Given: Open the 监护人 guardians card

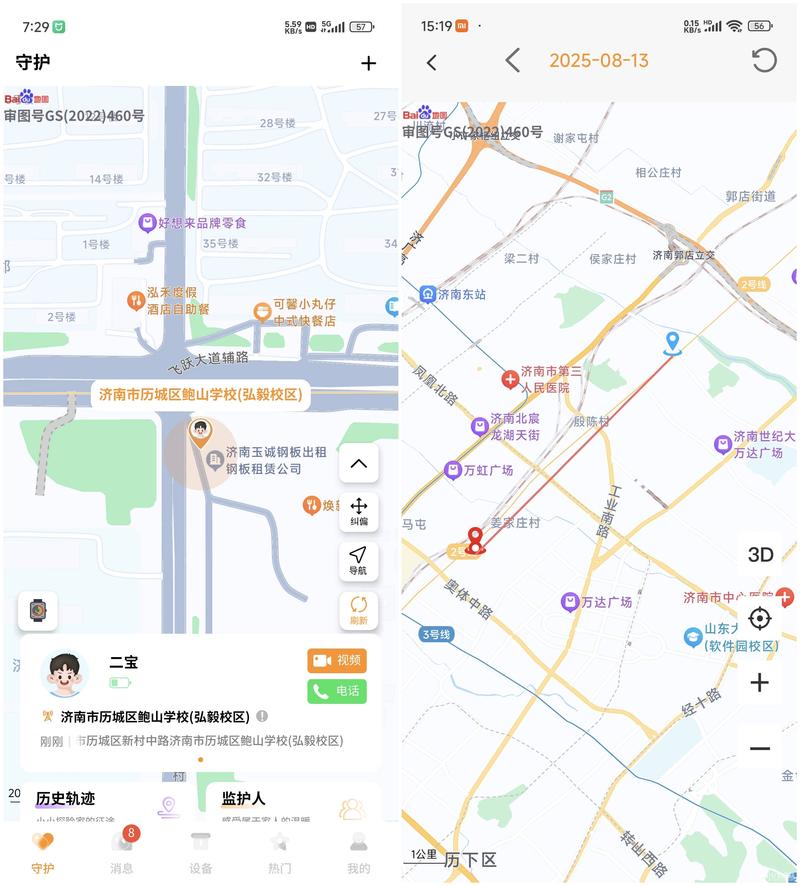Looking at the screenshot, I should [x=290, y=802].
